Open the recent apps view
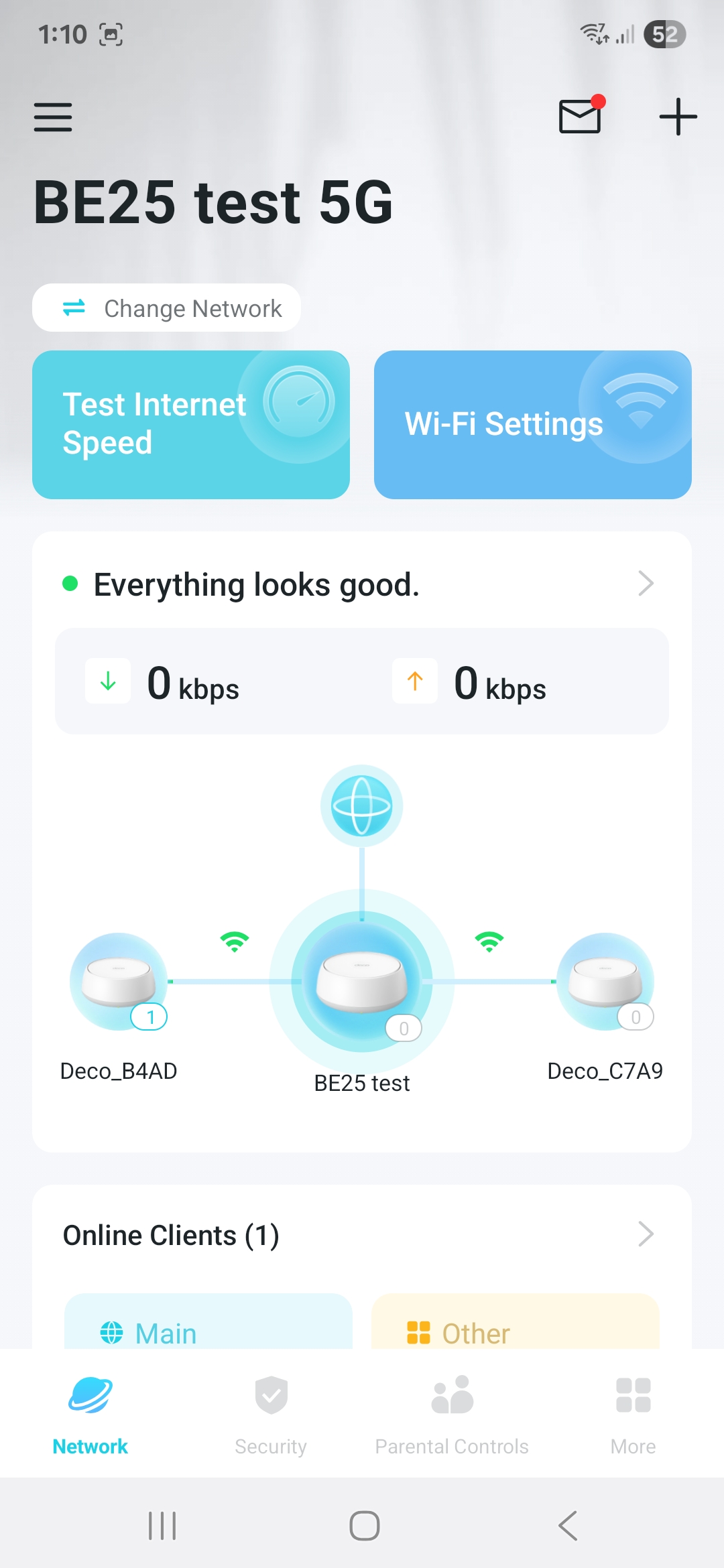The height and width of the screenshot is (1568, 724). [x=162, y=1526]
